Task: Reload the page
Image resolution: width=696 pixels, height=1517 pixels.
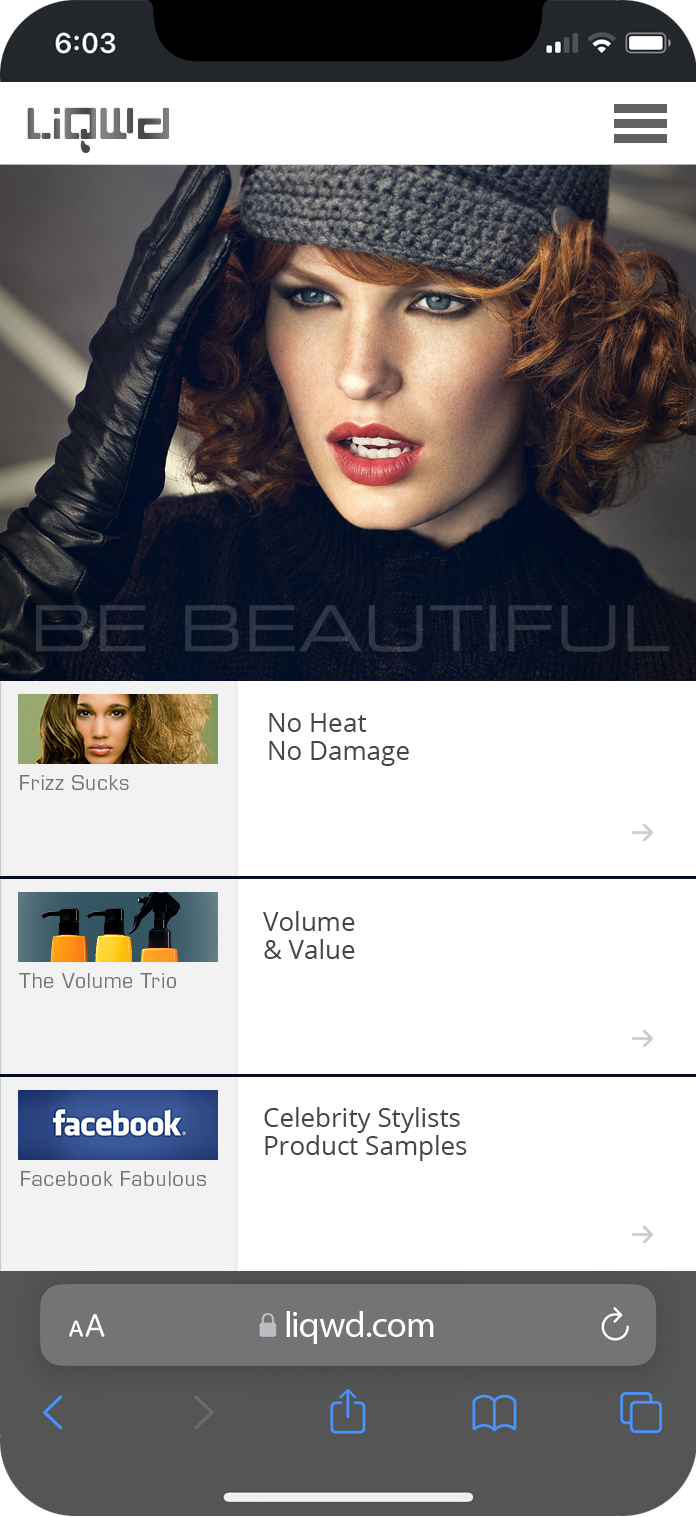Action: 614,1326
